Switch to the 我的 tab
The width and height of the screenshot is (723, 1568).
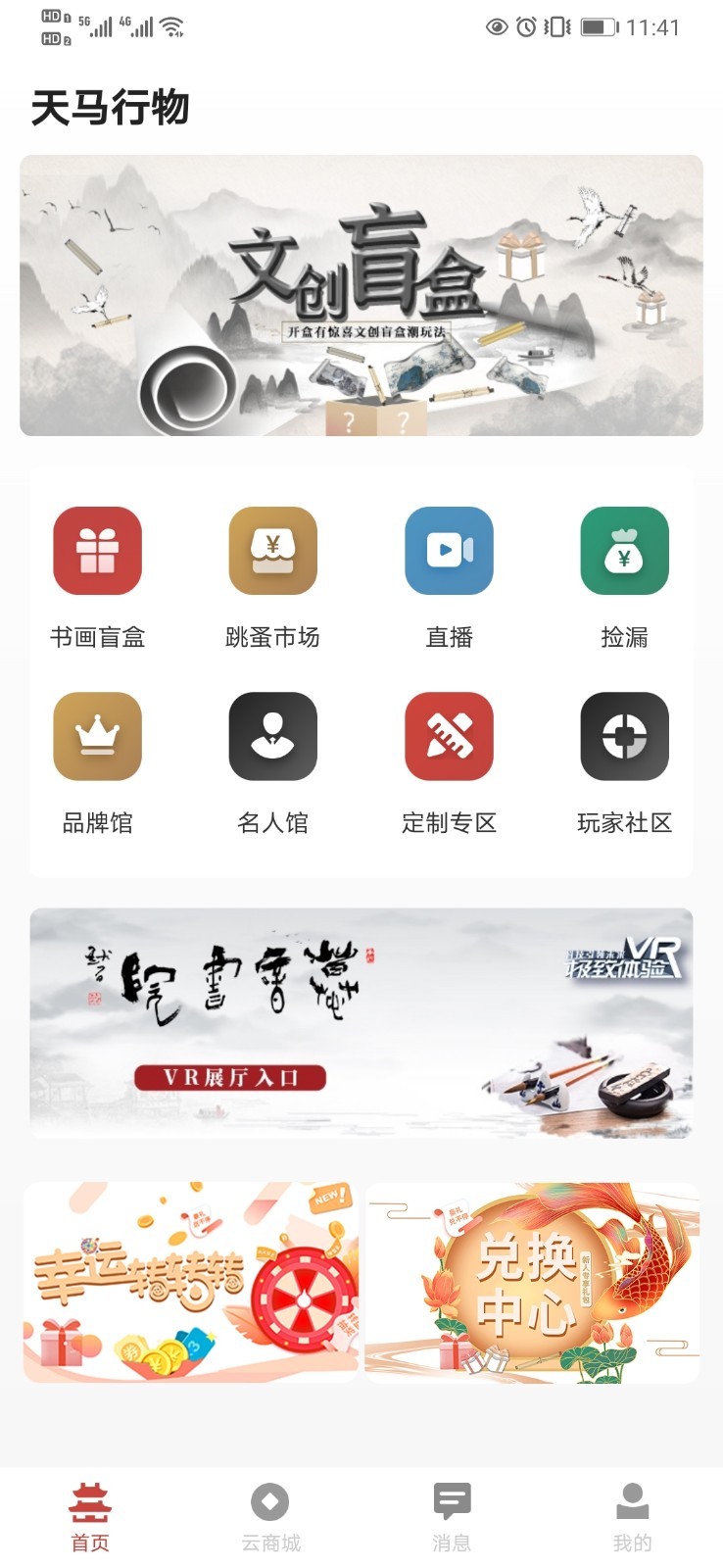point(632,1517)
